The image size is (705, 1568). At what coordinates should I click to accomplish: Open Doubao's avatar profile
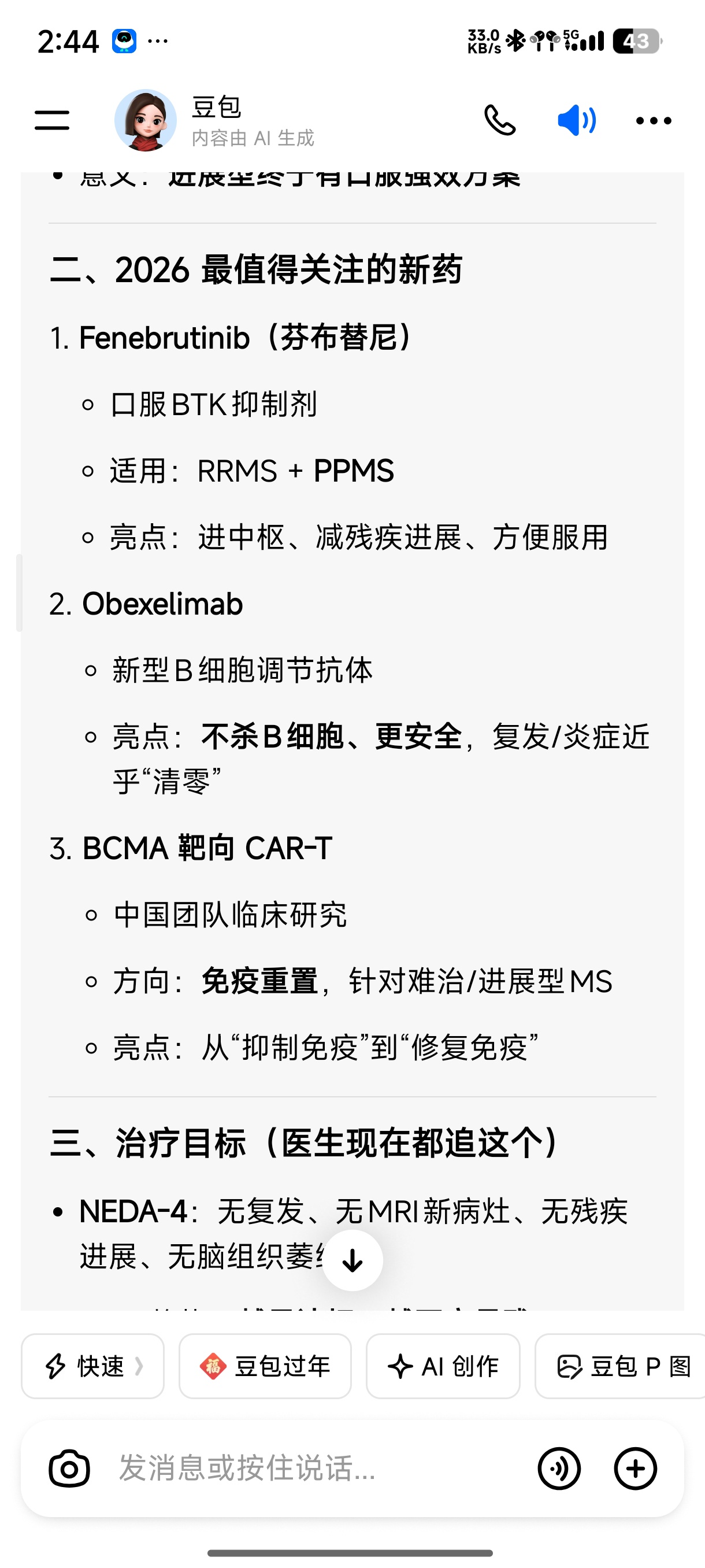tap(146, 120)
